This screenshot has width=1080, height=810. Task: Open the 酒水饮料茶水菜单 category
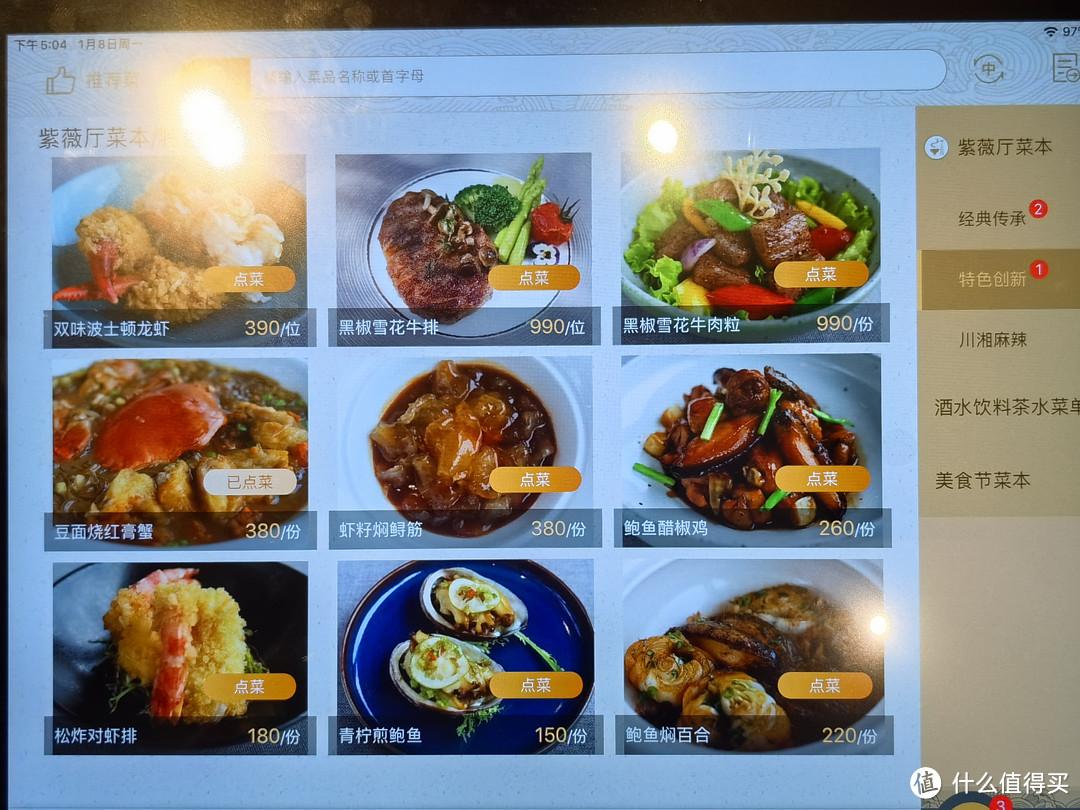[1006, 407]
